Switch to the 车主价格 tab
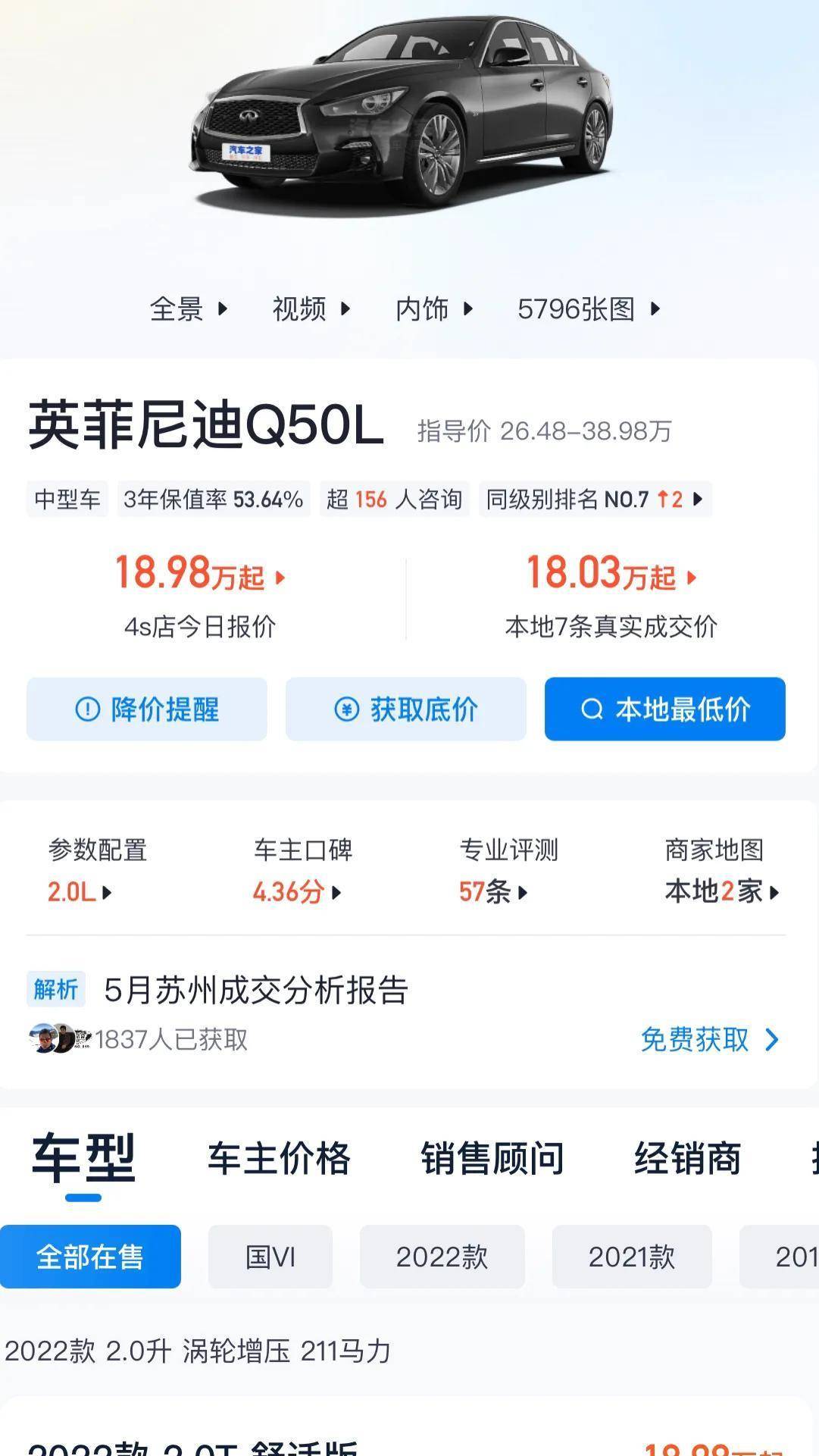The width and height of the screenshot is (819, 1456). (280, 1158)
